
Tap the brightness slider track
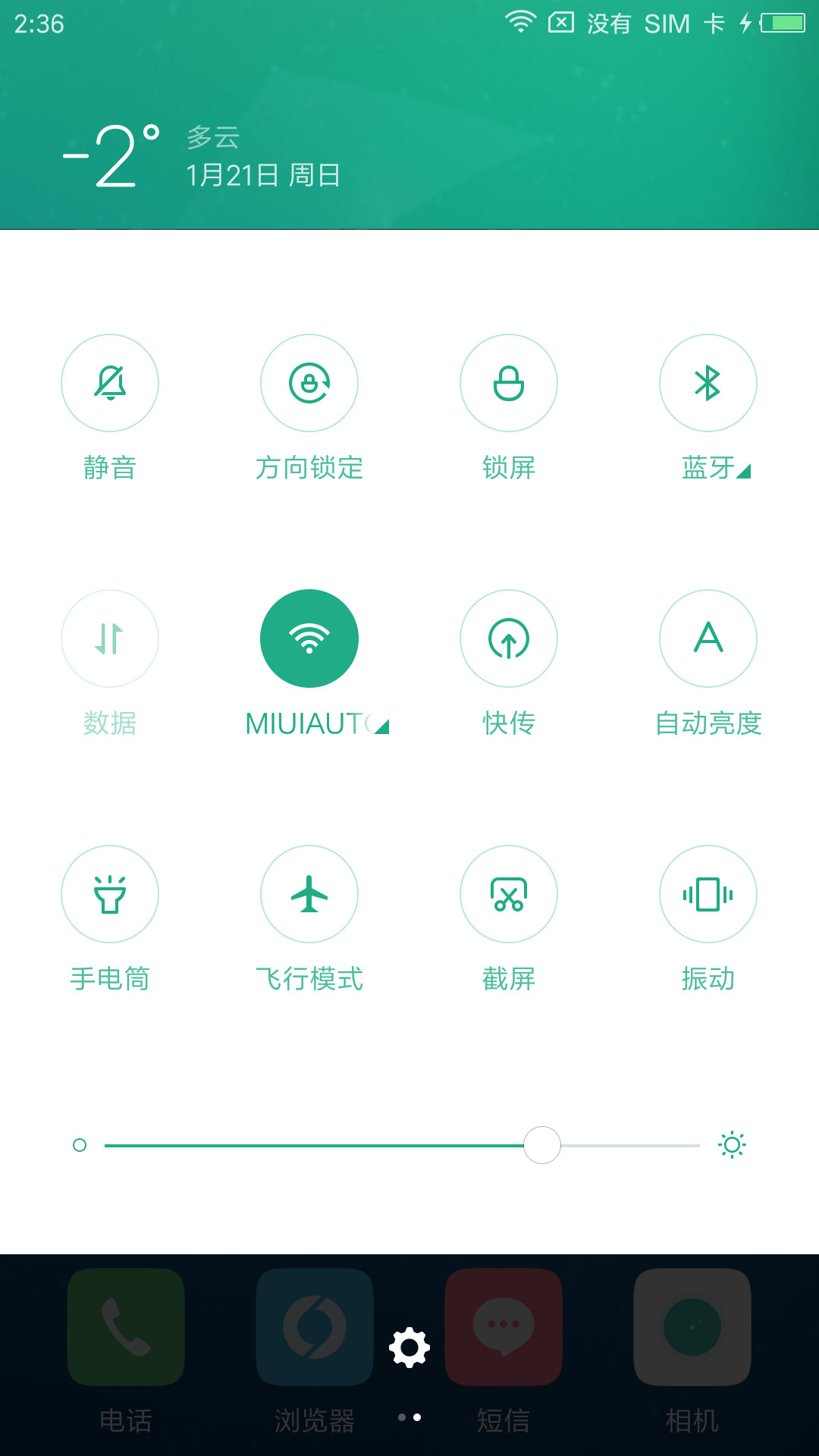(402, 1145)
